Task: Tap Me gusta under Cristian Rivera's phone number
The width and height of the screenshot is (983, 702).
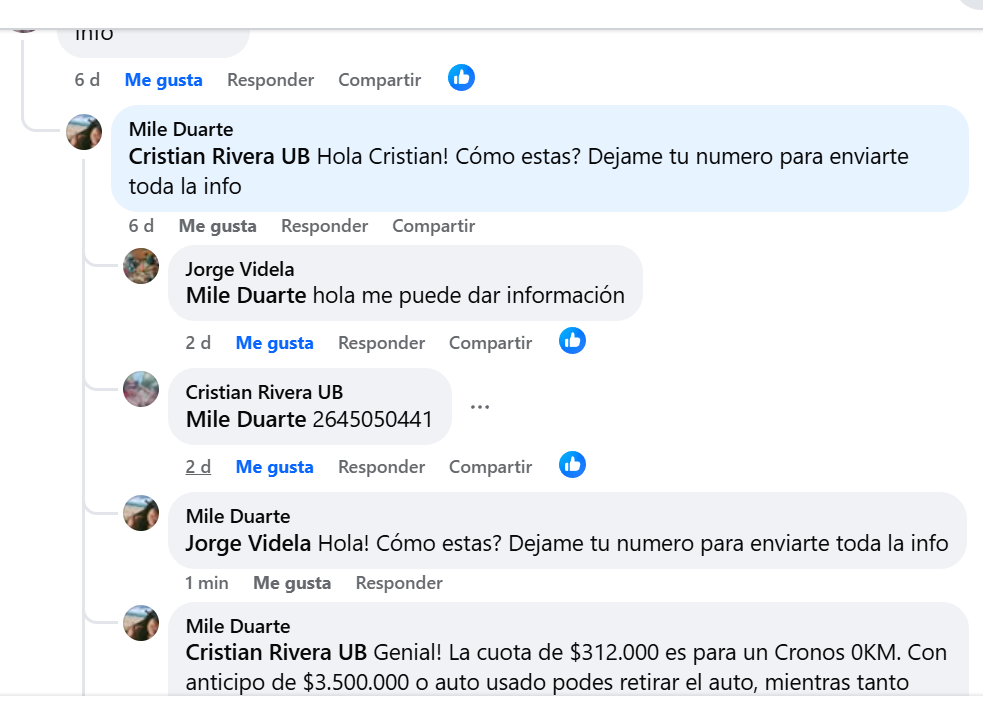Action: tap(274, 467)
